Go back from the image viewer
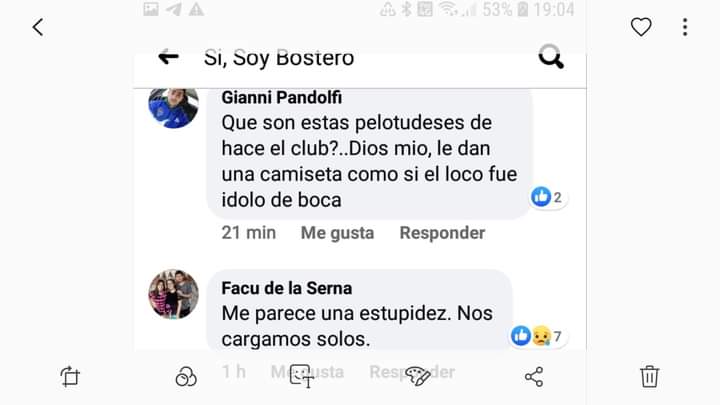 click(x=38, y=27)
